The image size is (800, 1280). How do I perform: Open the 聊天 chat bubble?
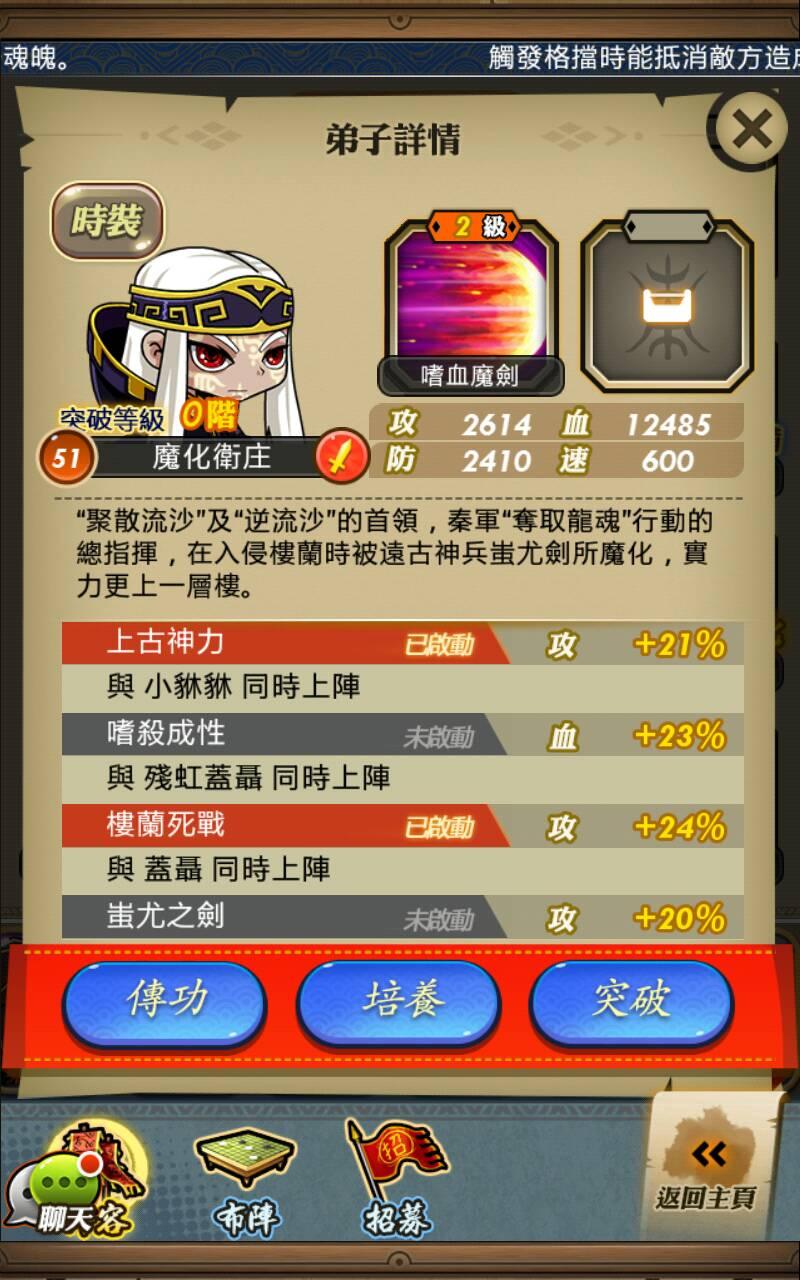tap(60, 1195)
